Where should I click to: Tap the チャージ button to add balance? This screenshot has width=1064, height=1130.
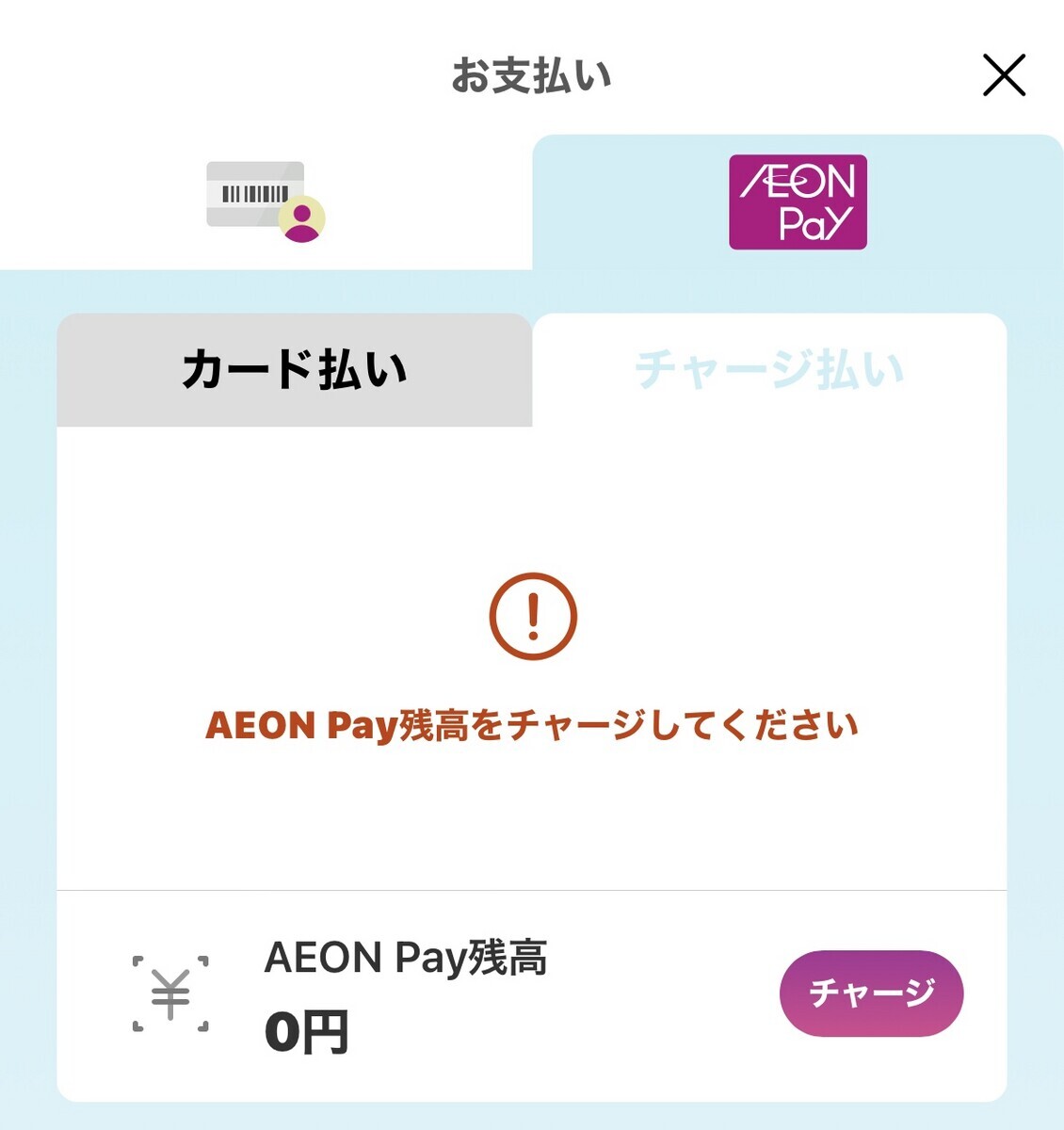click(x=871, y=993)
